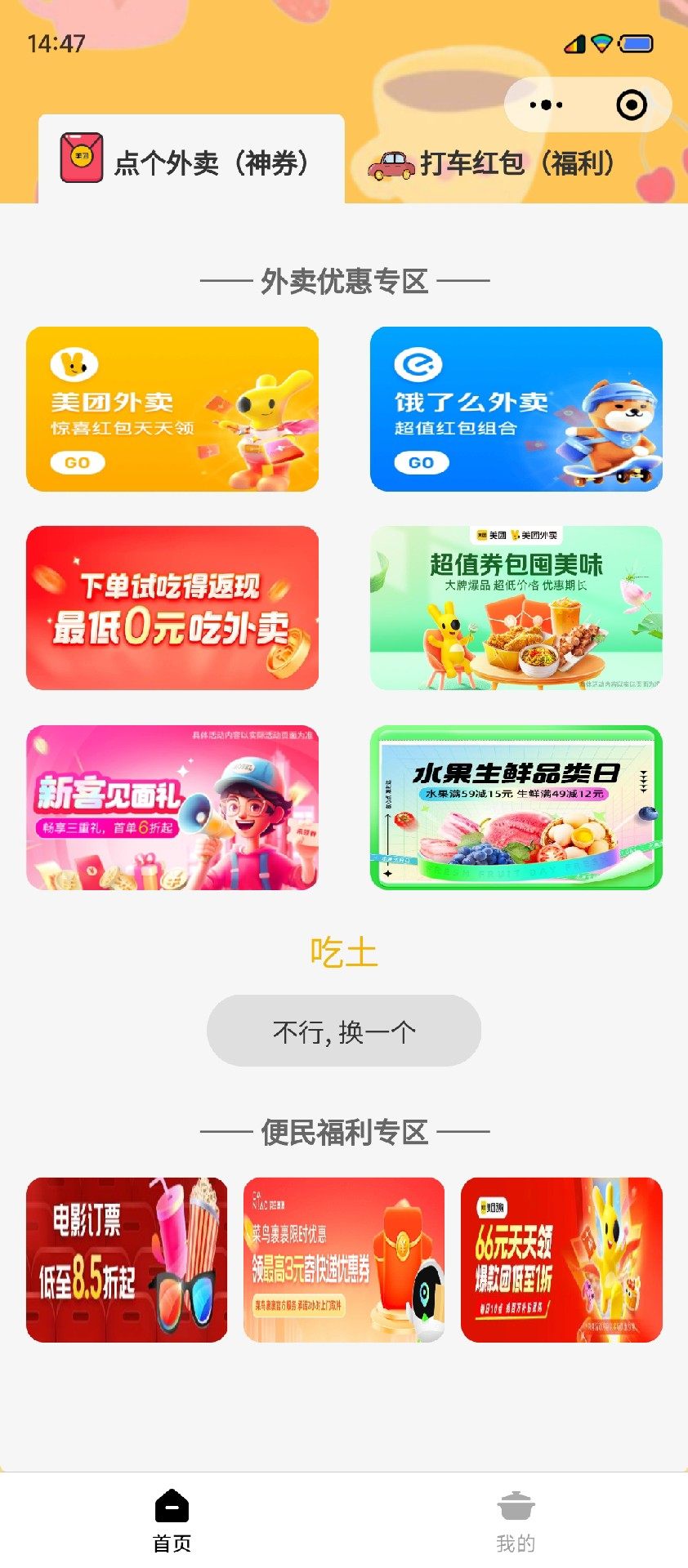The image size is (688, 1568).
Task: Open the 菜鸟裹裹 express coupon card
Action: tap(344, 1259)
